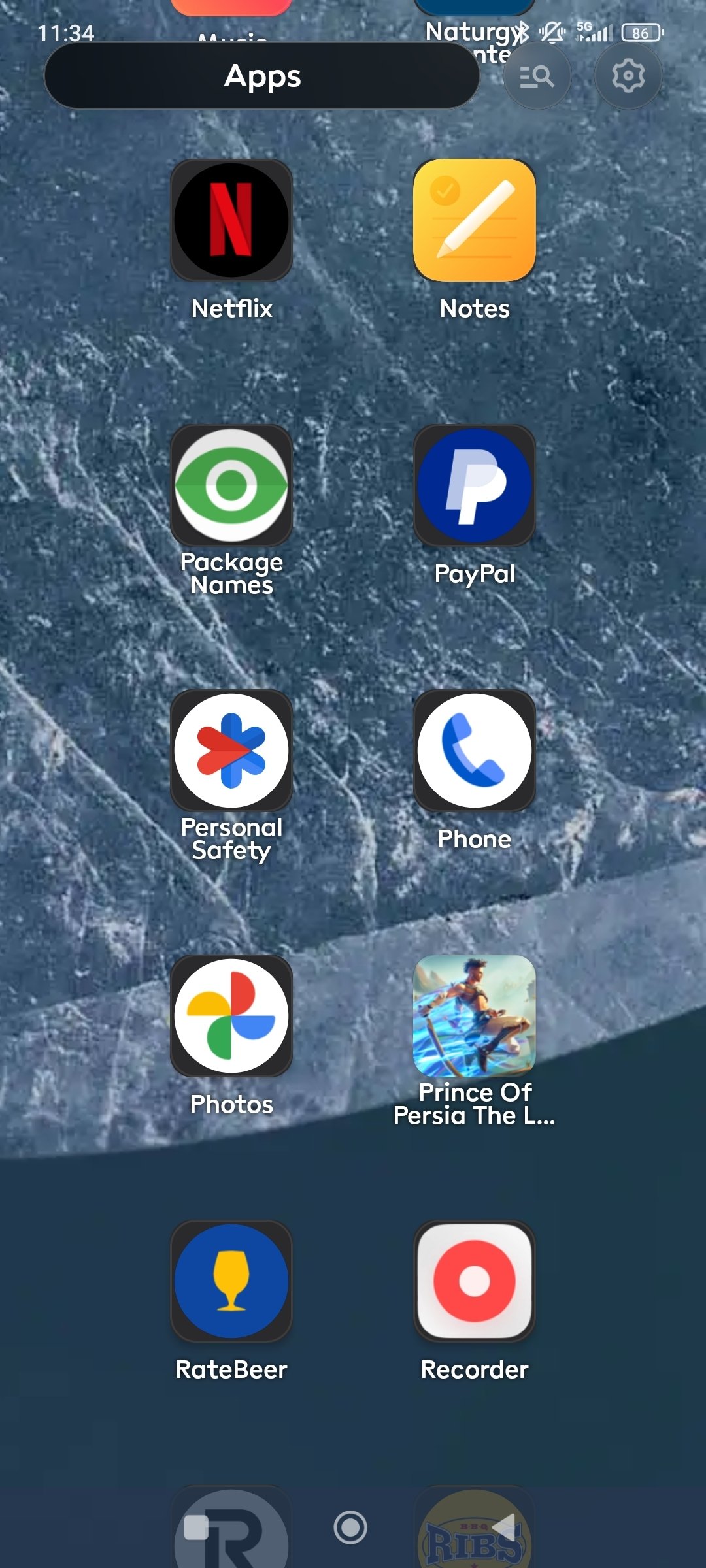Launch the Recorder app

point(475,1281)
